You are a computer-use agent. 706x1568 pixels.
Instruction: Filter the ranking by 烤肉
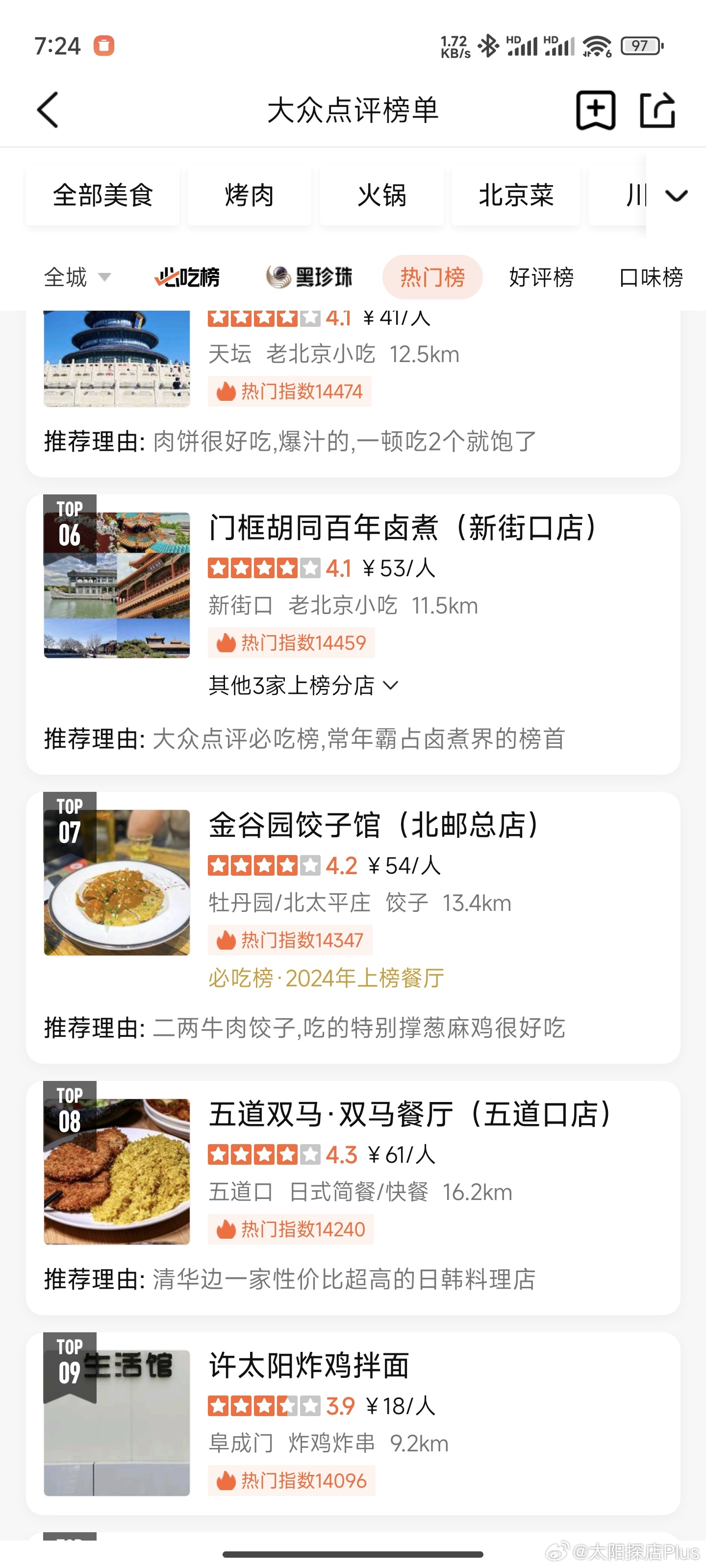(x=249, y=196)
